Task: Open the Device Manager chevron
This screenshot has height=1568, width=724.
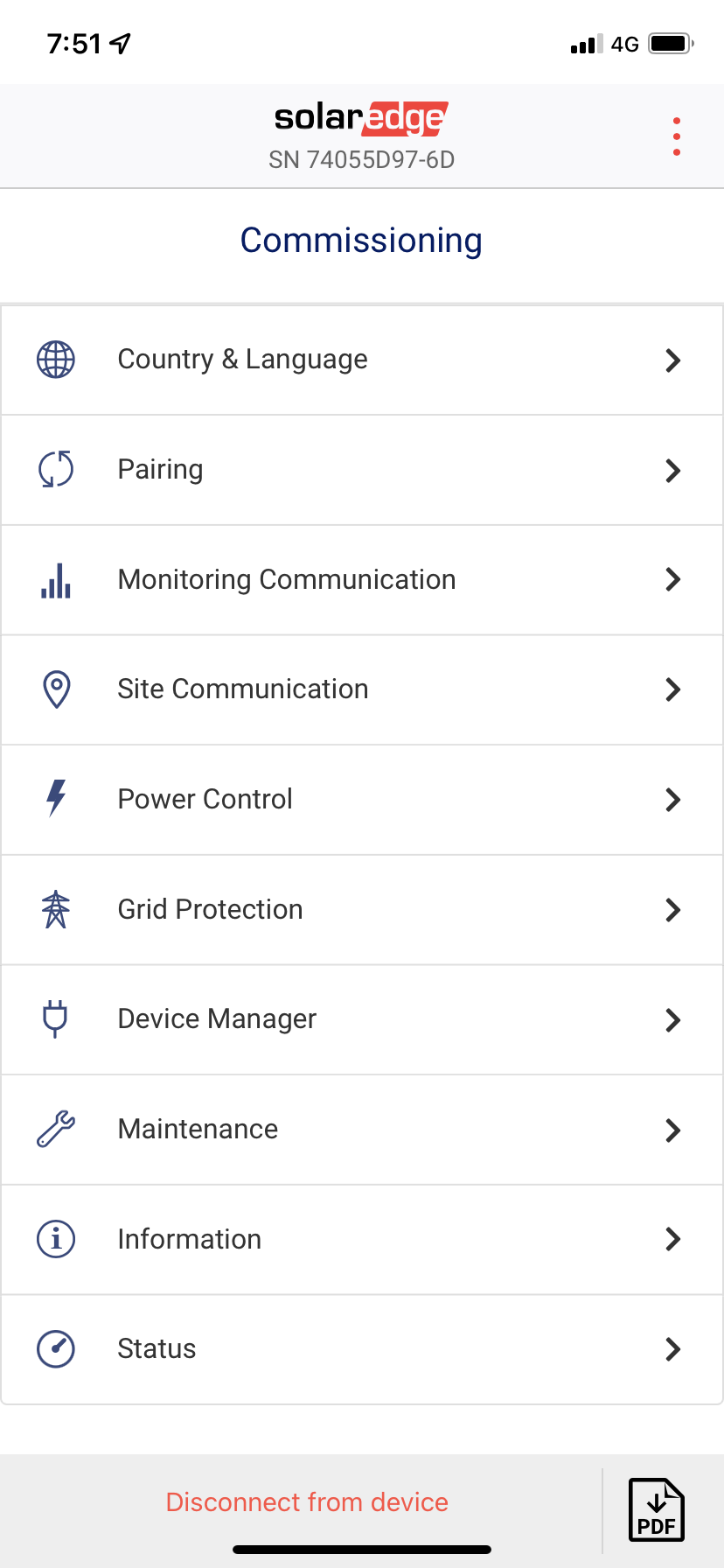Action: [673, 1019]
